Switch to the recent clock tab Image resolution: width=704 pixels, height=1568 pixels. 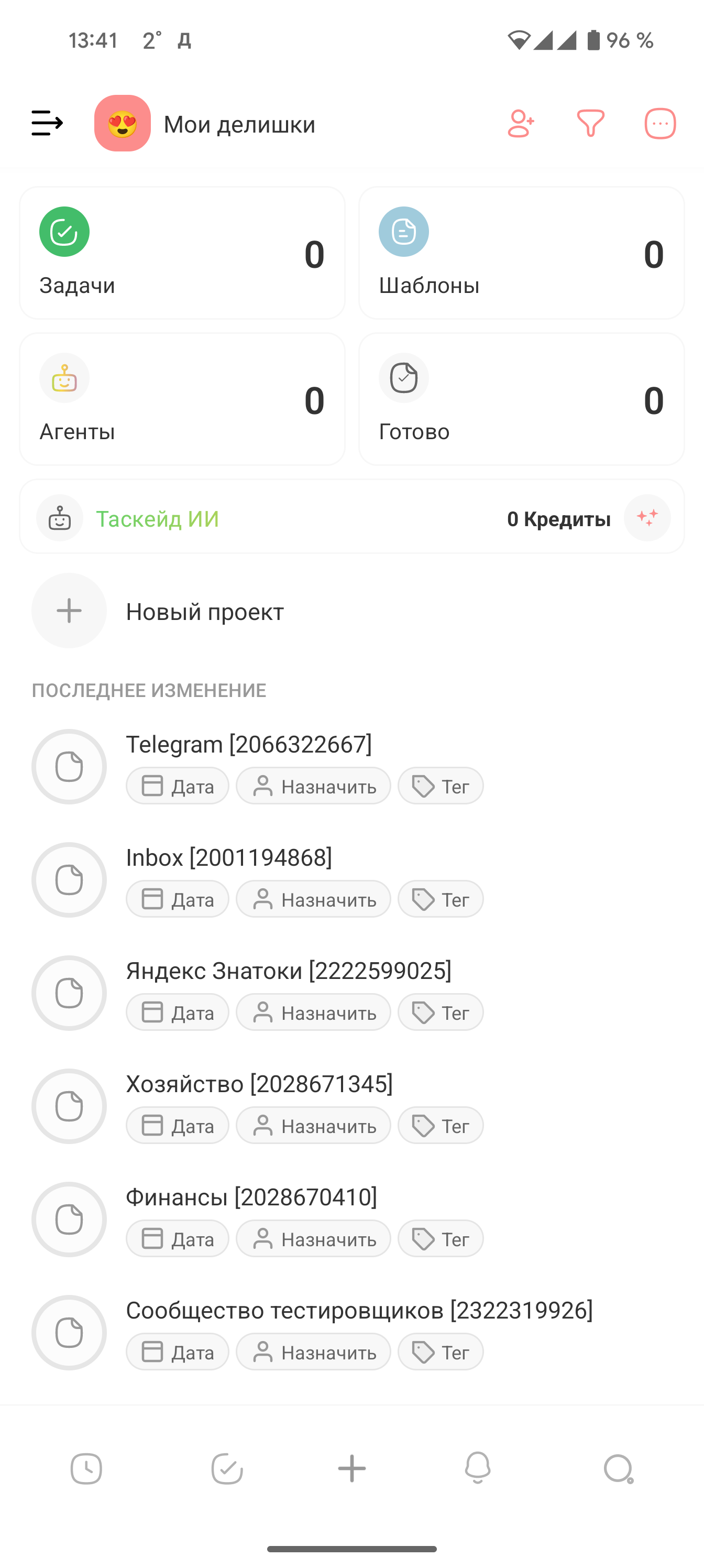pos(86,1469)
